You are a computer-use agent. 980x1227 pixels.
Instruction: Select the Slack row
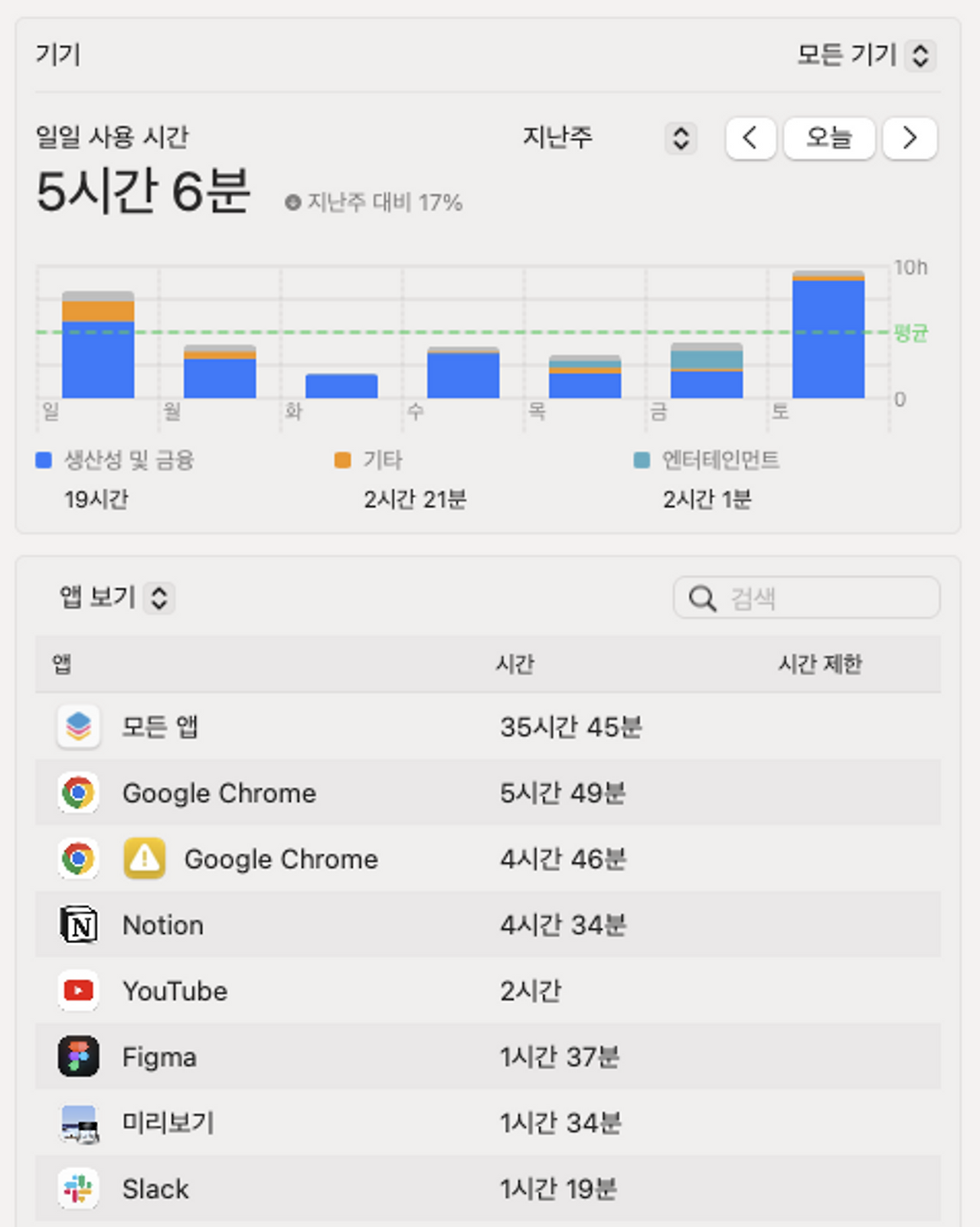[x=488, y=1188]
